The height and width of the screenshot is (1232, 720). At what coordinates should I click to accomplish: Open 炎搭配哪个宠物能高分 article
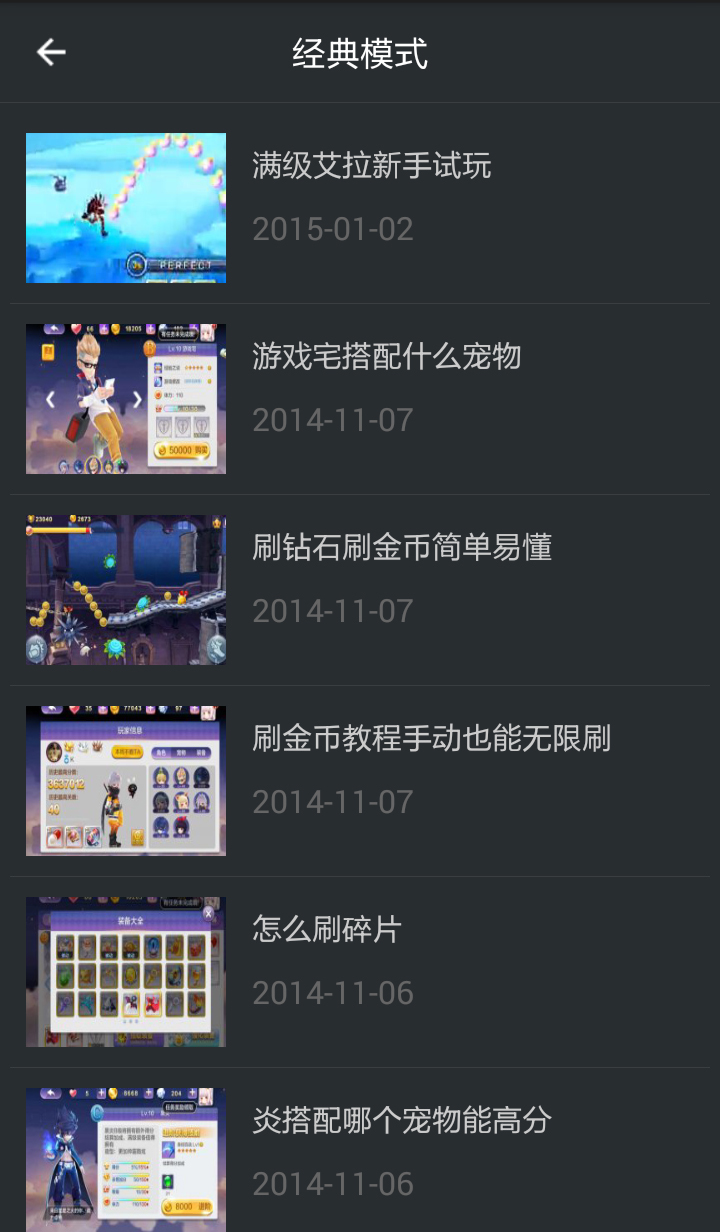pos(400,1121)
